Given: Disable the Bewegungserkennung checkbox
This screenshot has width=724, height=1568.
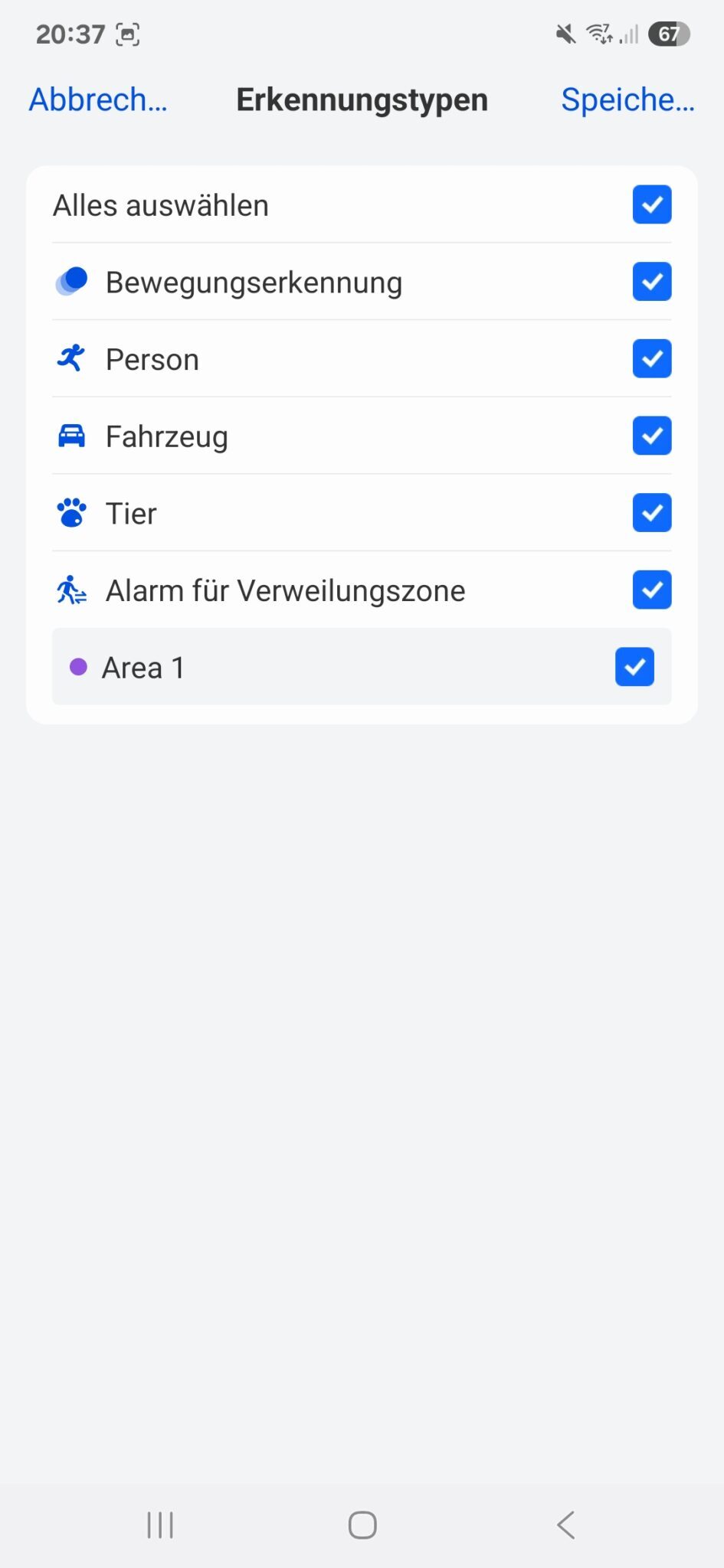Looking at the screenshot, I should [x=651, y=282].
